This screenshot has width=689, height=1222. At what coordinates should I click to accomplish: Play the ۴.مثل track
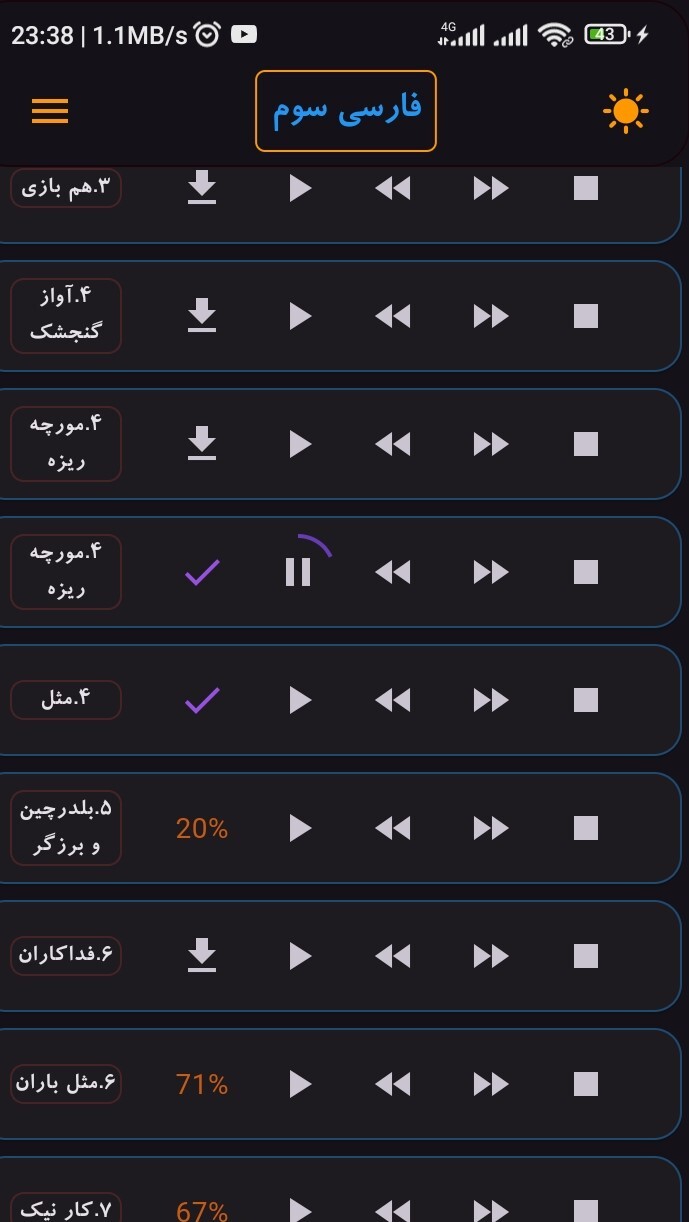pyautogui.click(x=300, y=700)
